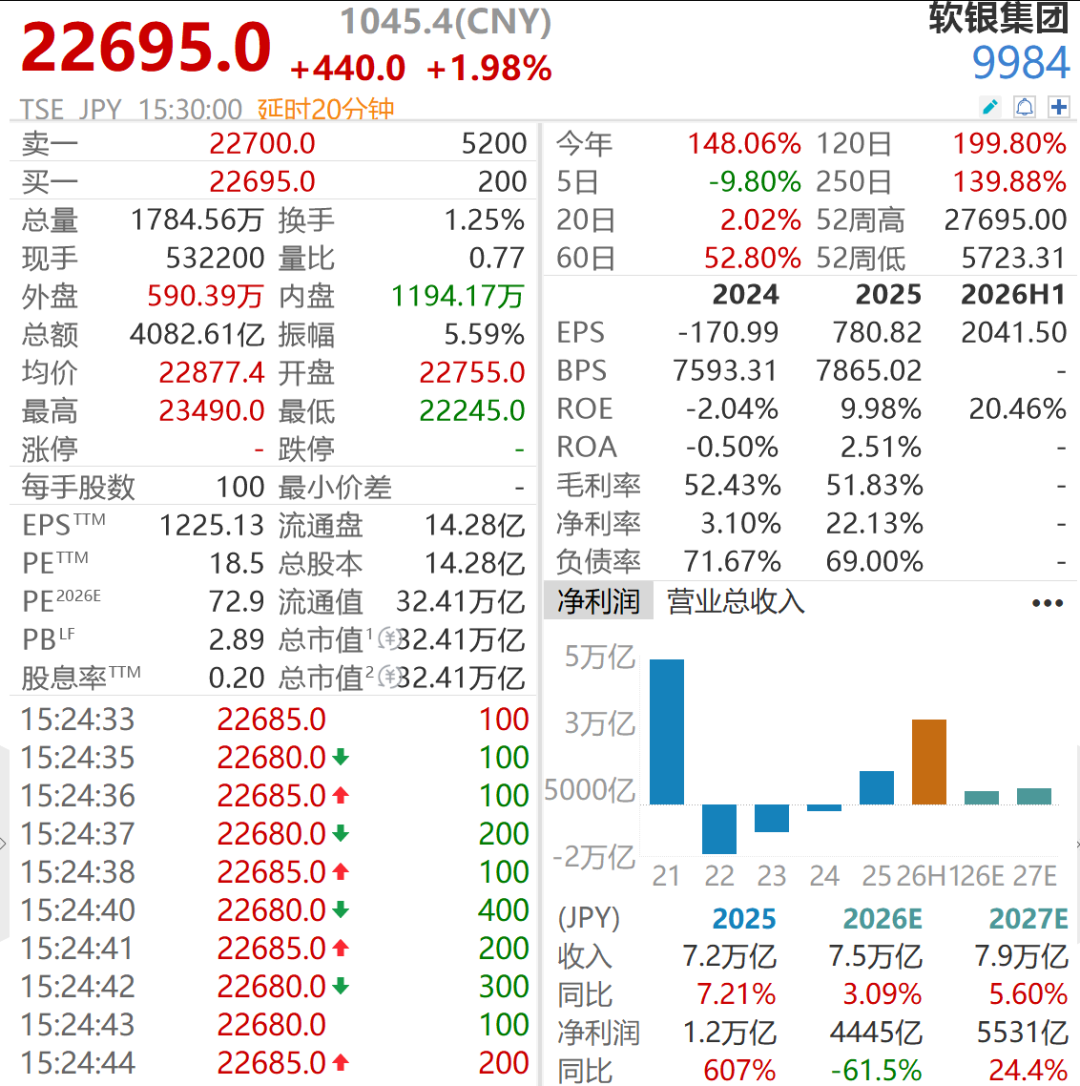Screen dimensions: 1080x1086
Task: Set a price alert with the bell icon
Action: 1024,107
